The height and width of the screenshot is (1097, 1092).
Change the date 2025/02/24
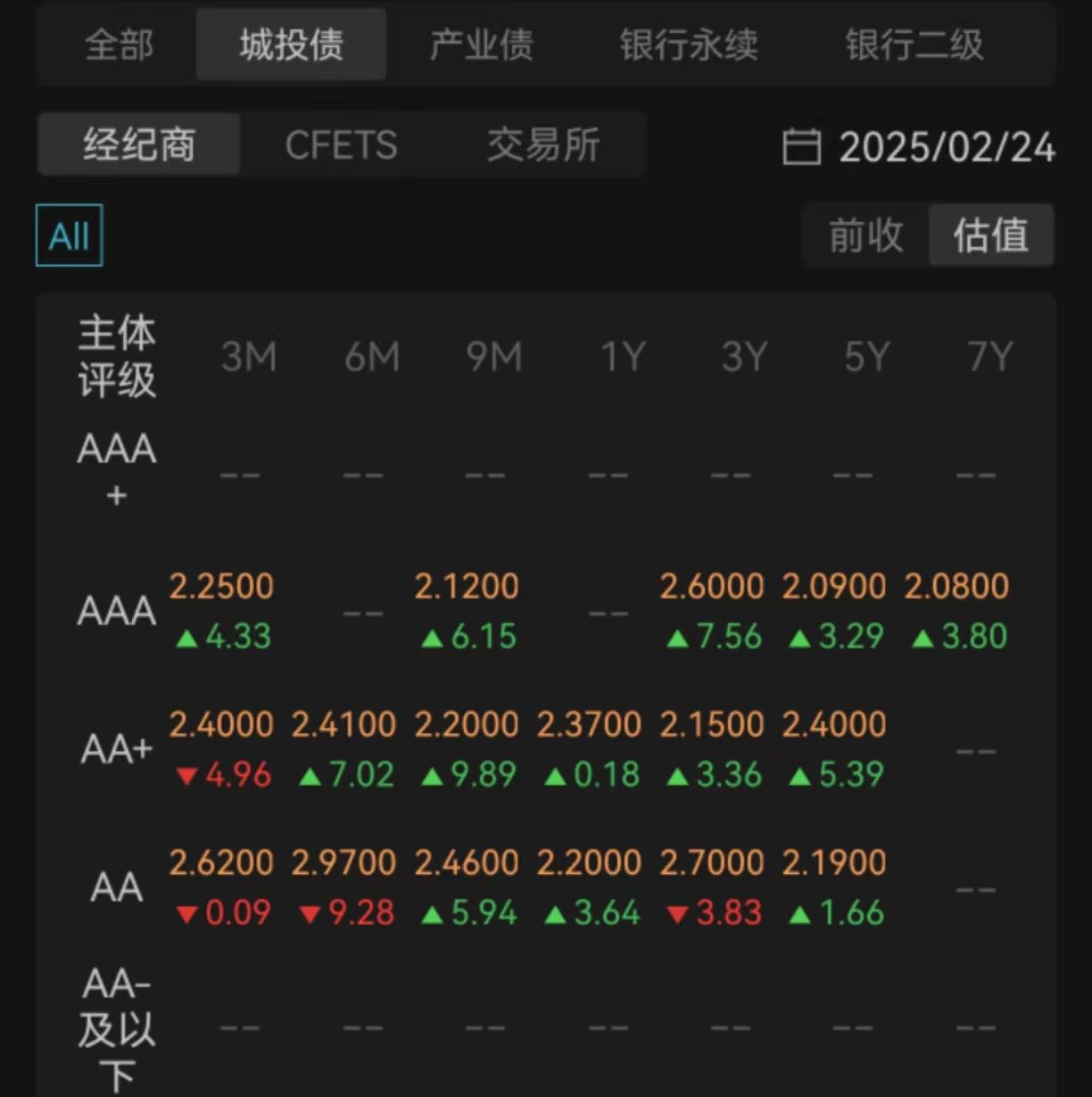coord(948,147)
